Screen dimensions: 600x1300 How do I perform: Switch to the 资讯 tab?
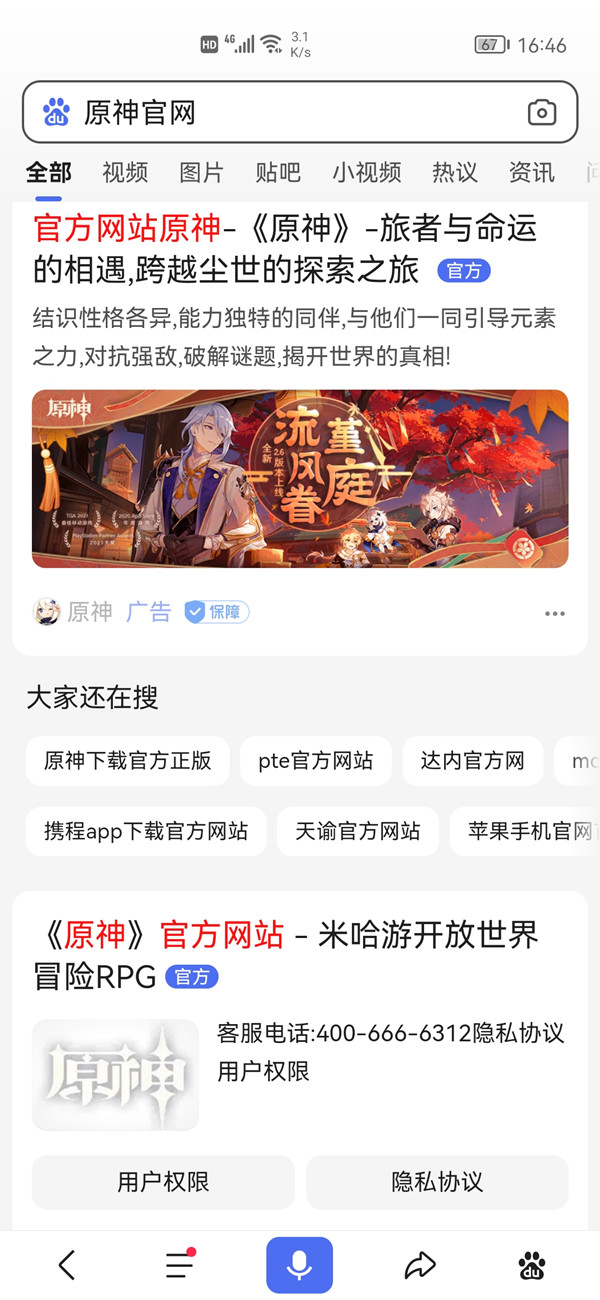click(x=531, y=172)
